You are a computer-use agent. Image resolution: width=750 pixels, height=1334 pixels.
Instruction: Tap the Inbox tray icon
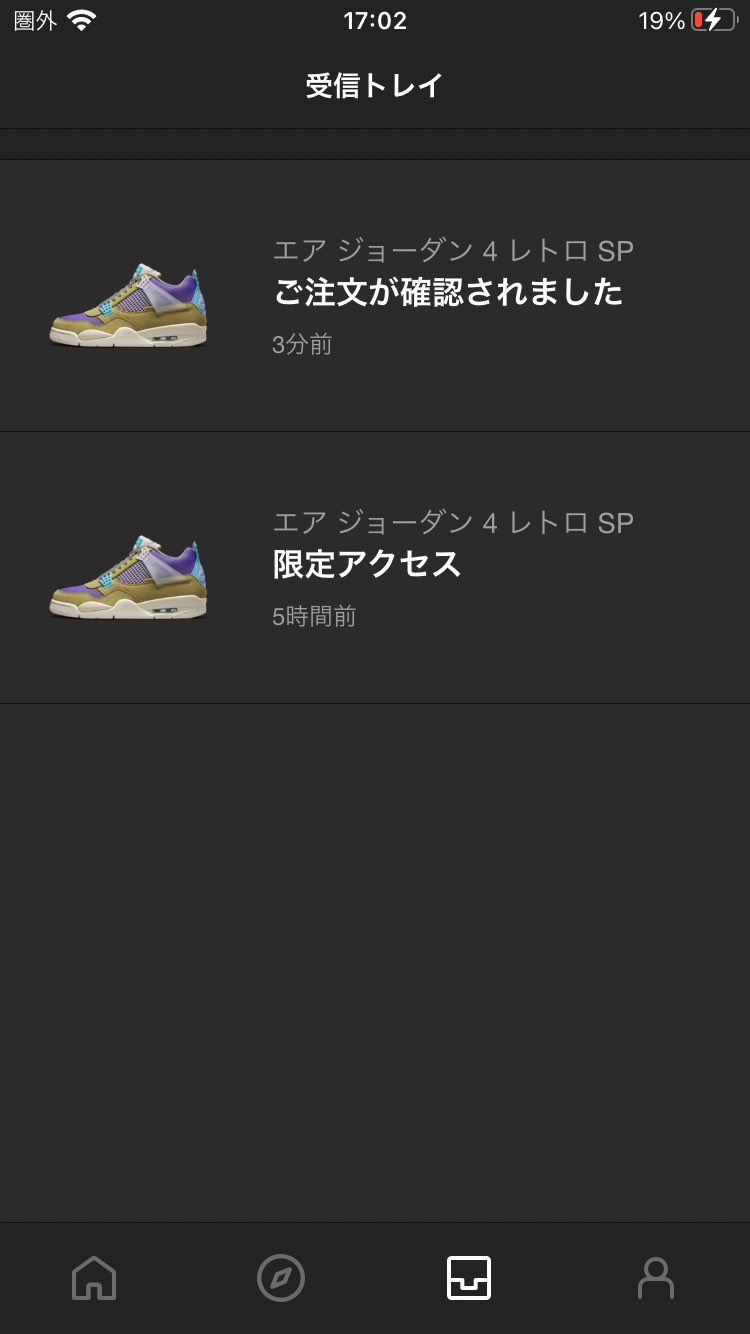click(x=468, y=1277)
